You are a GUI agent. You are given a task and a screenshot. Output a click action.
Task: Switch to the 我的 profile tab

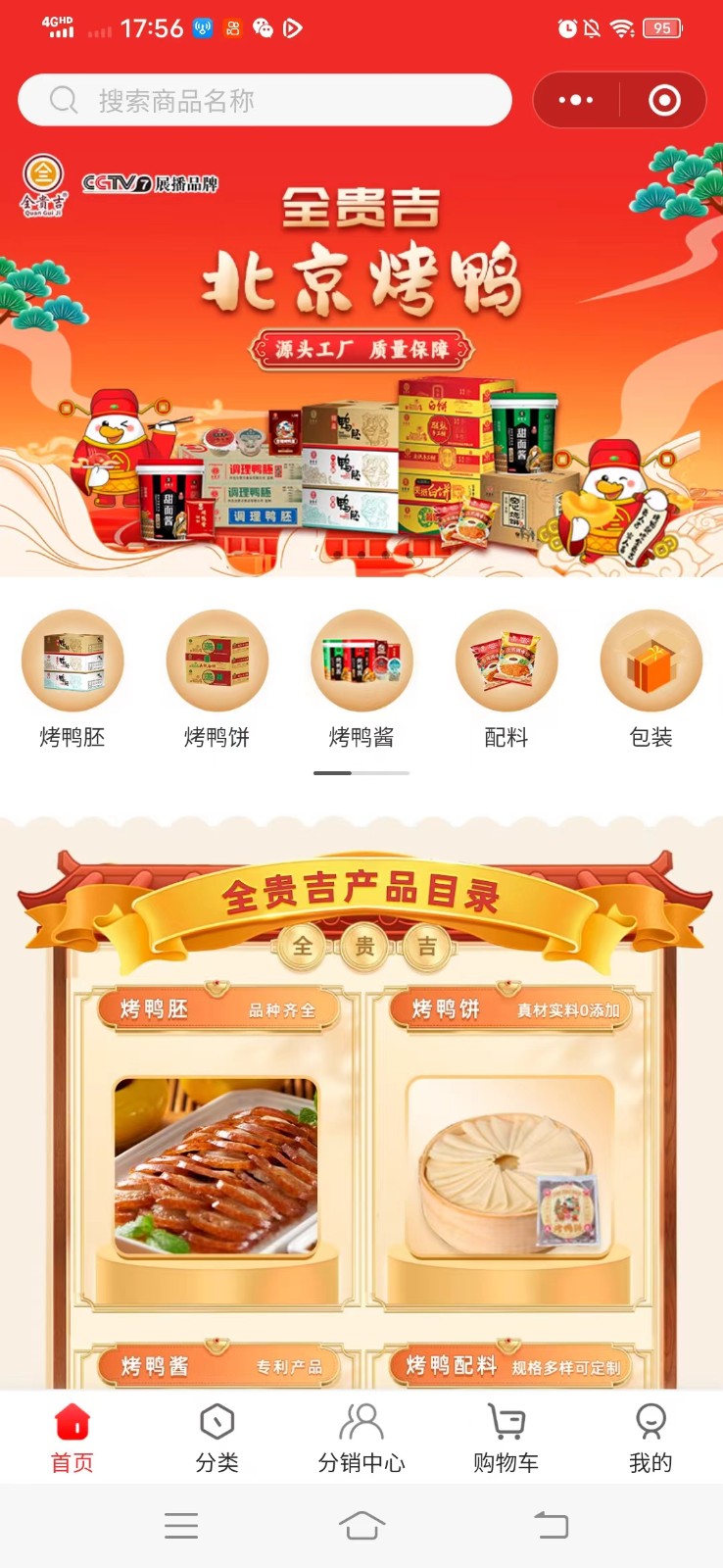tap(651, 1437)
